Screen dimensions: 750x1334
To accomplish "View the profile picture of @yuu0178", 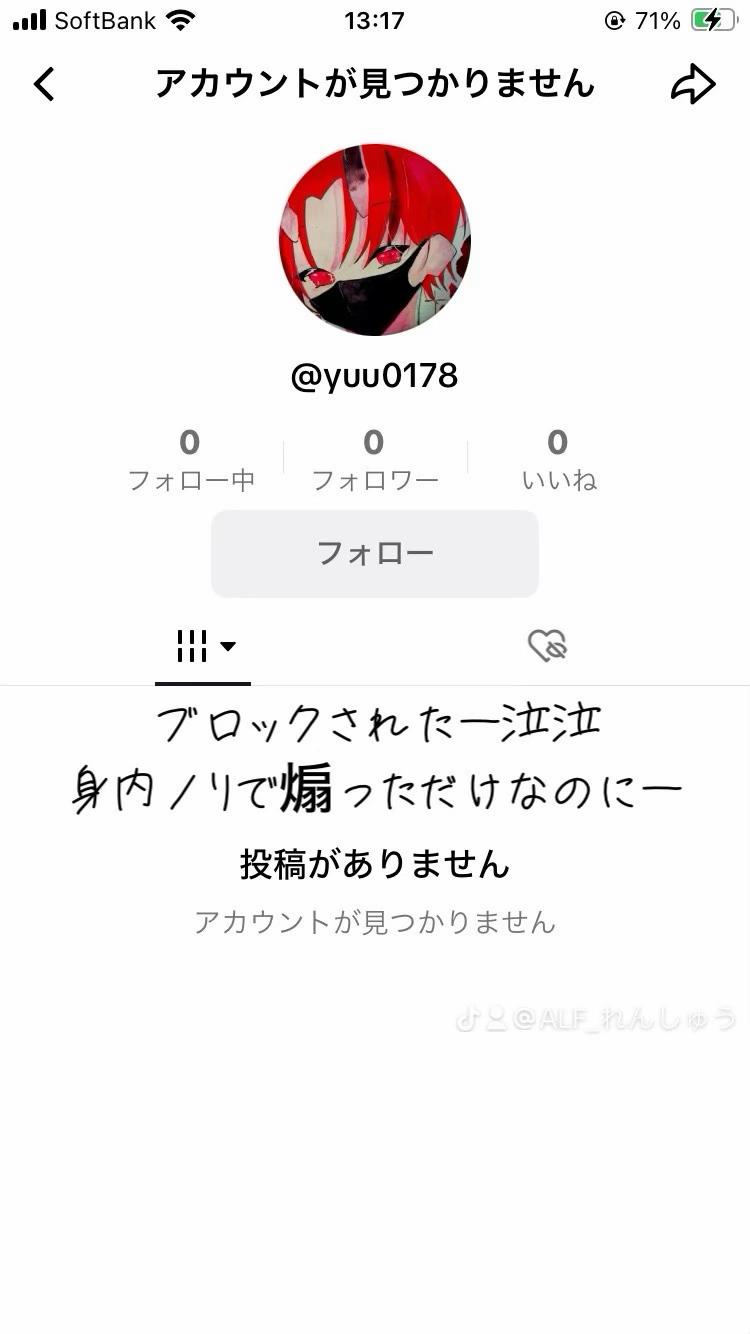I will coord(375,240).
